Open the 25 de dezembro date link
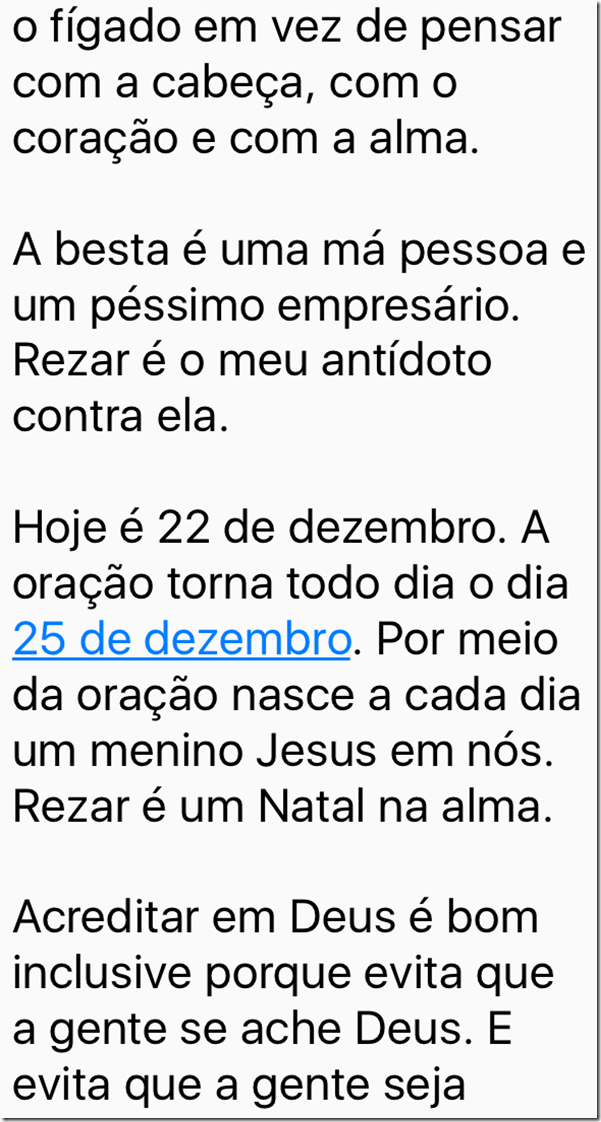 tap(181, 639)
